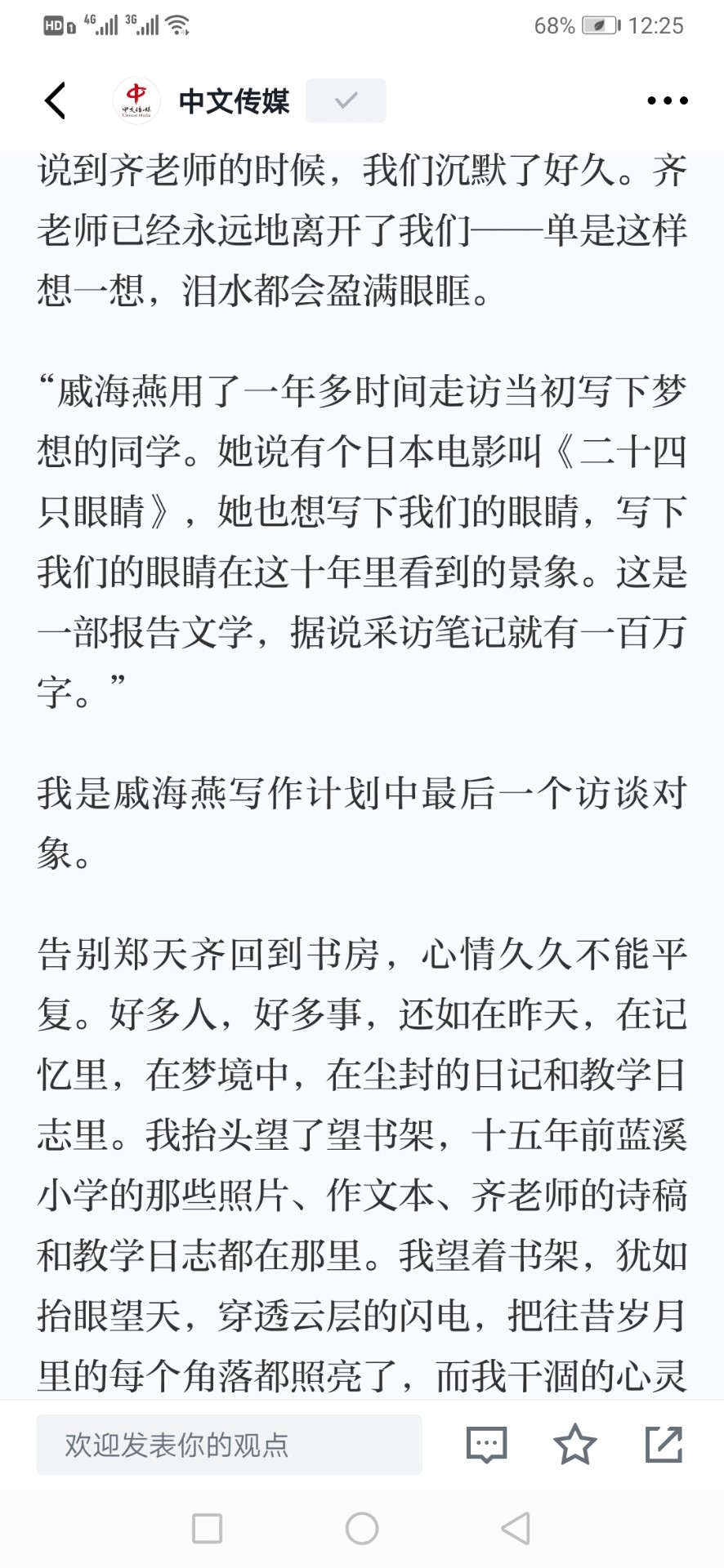Open the three-dot overflow menu
This screenshot has height=1568, width=724.
pos(668,100)
